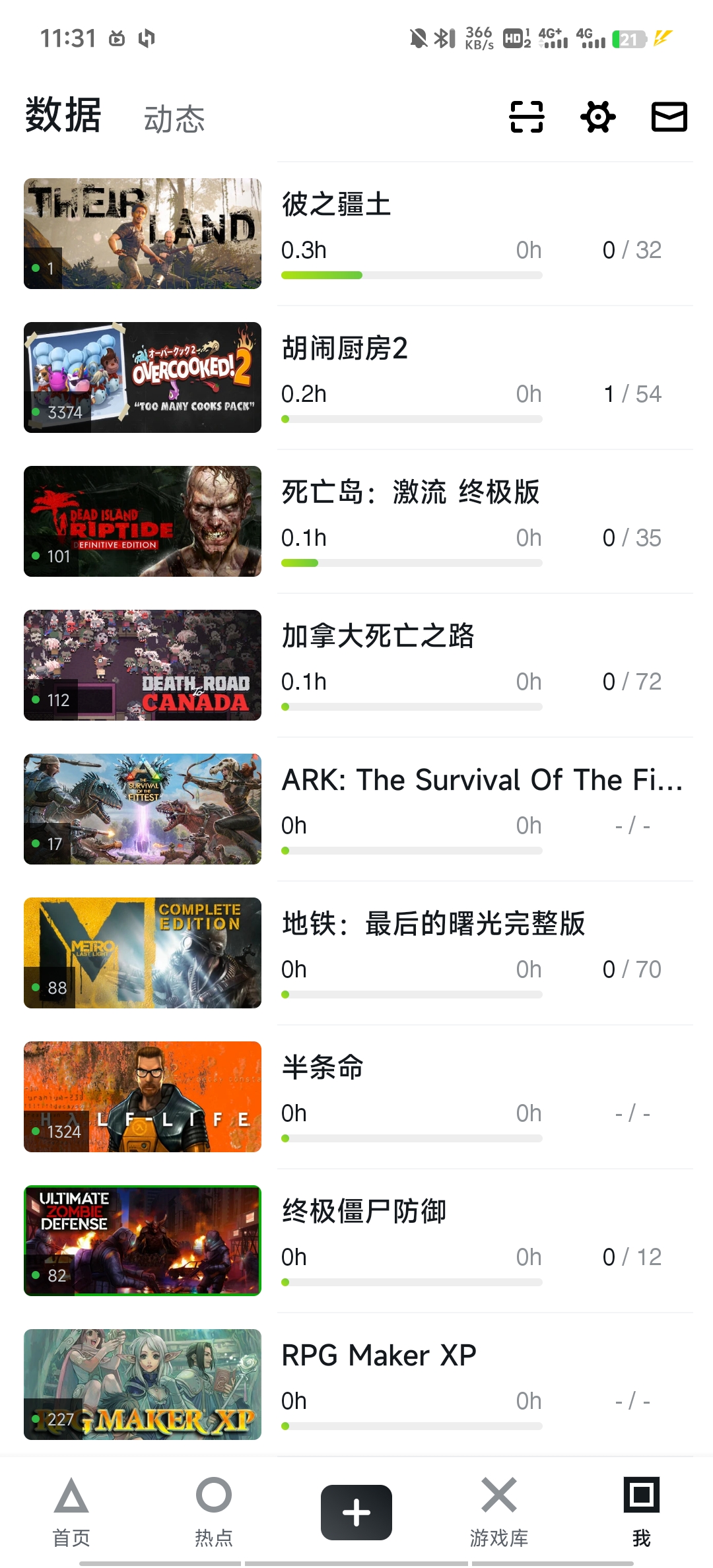Open settings via the gear icon
Screen dimensions: 713x1568
tap(598, 117)
